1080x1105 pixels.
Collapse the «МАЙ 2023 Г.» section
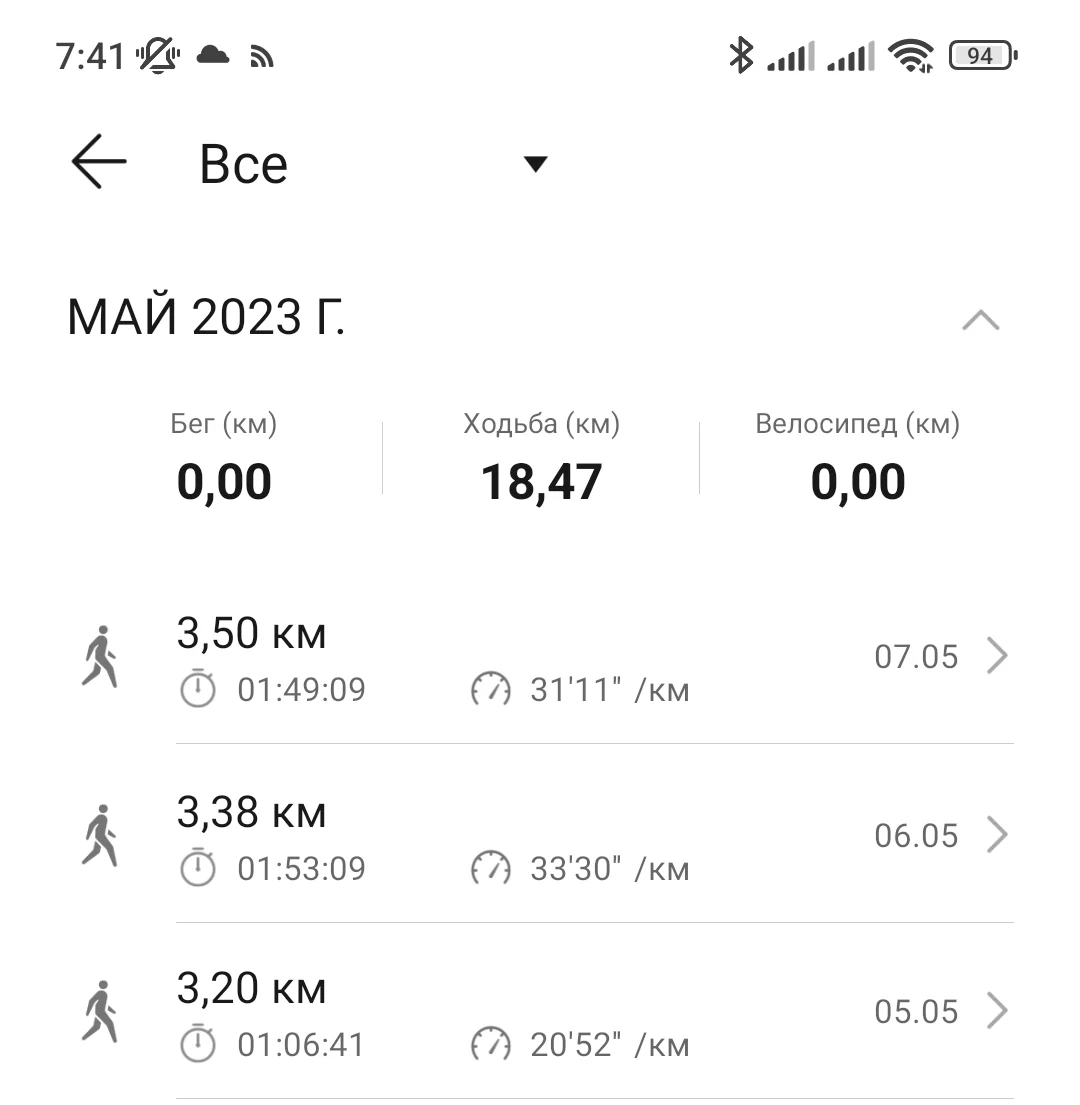point(980,320)
